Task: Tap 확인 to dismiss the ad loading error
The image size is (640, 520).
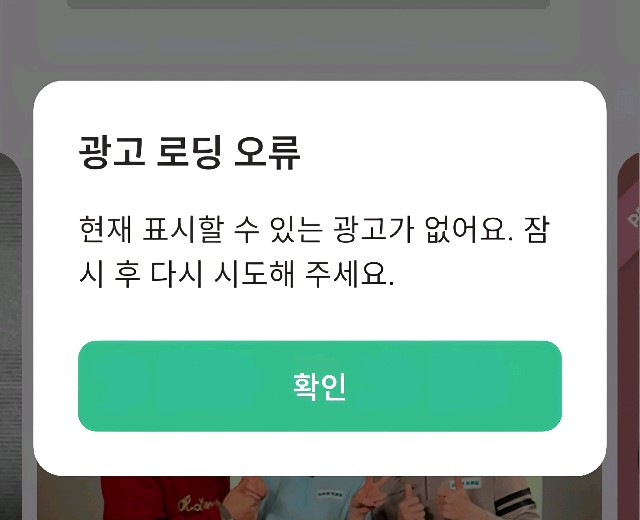Action: pyautogui.click(x=320, y=386)
